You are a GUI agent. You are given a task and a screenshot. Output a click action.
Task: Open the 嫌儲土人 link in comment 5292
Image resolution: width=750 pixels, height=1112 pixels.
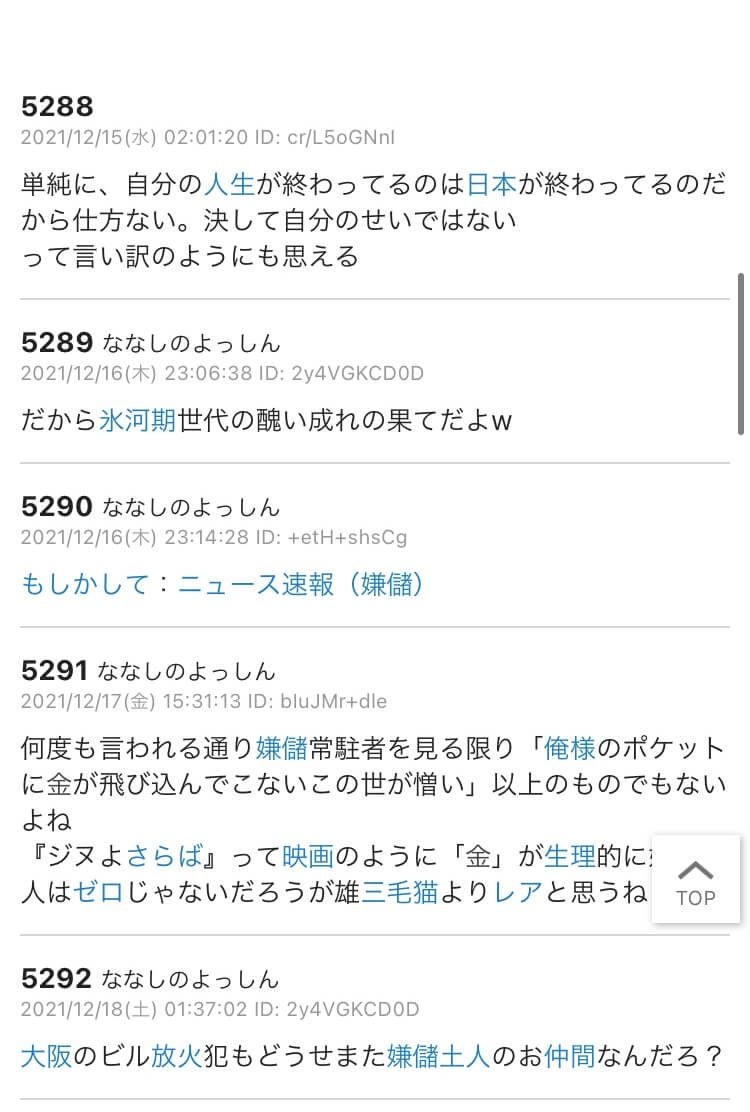438,1056
